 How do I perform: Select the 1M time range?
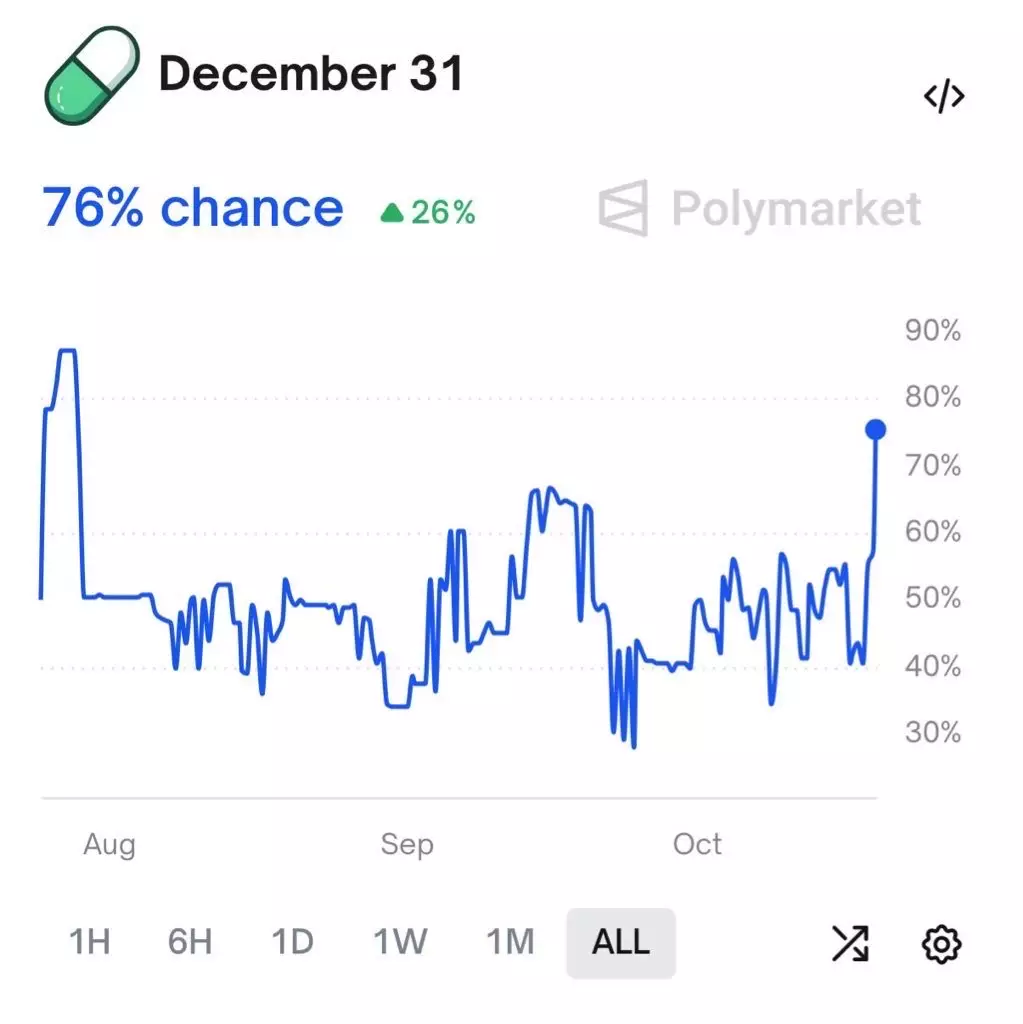(510, 942)
